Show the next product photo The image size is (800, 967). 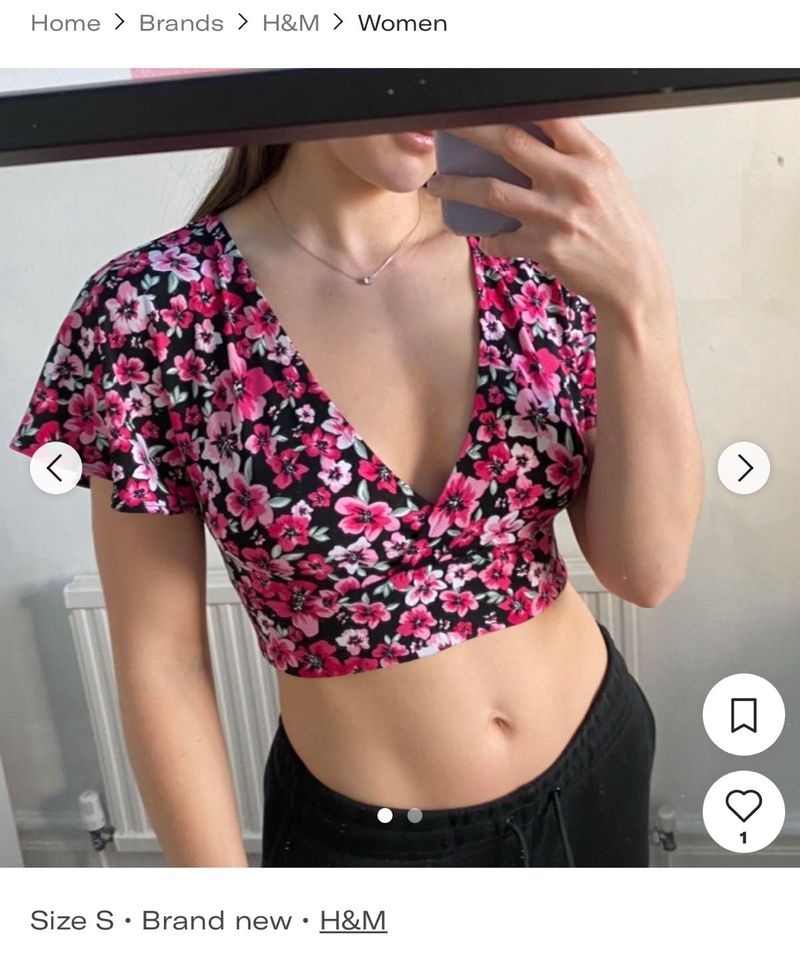(x=744, y=468)
